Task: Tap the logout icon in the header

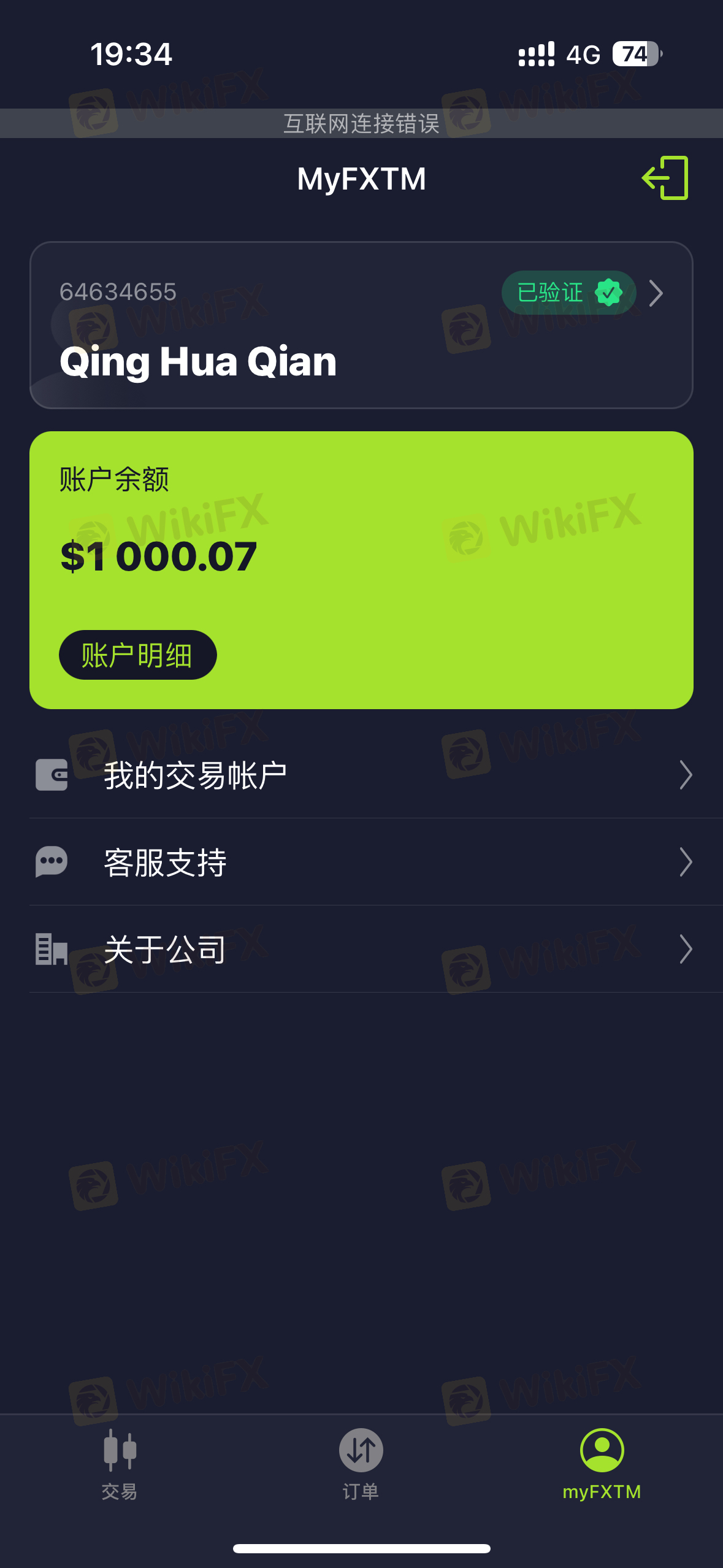Action: 665,178
